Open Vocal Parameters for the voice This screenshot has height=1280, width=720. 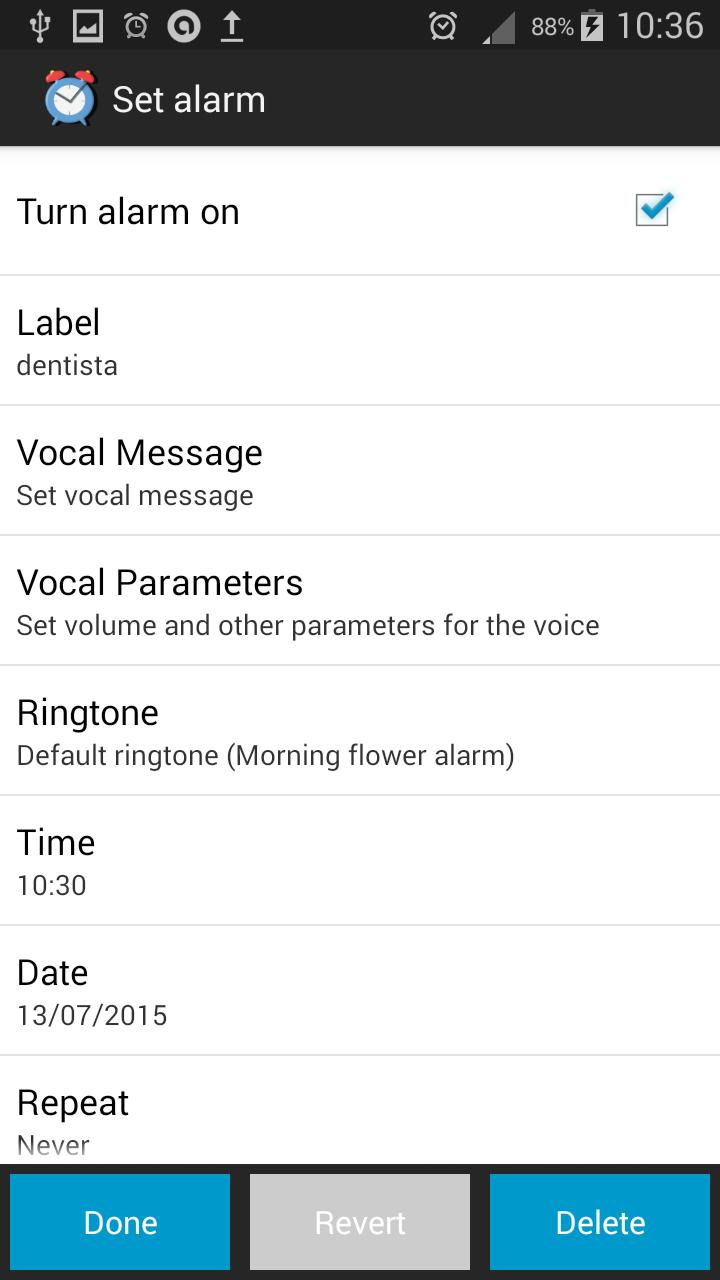pos(360,600)
